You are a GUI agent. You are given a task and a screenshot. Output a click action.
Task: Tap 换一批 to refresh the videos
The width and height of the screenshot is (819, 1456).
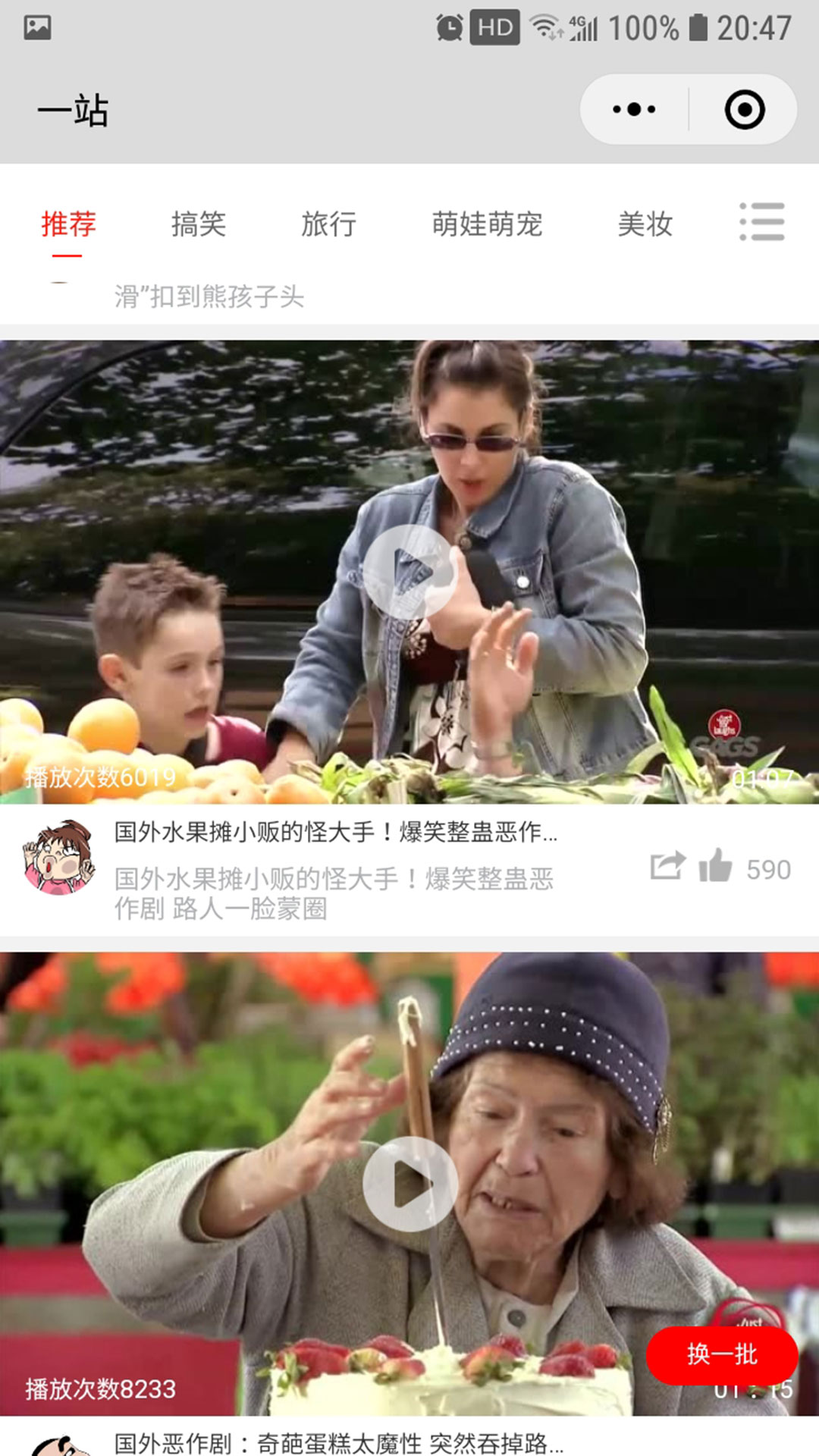(x=721, y=1354)
